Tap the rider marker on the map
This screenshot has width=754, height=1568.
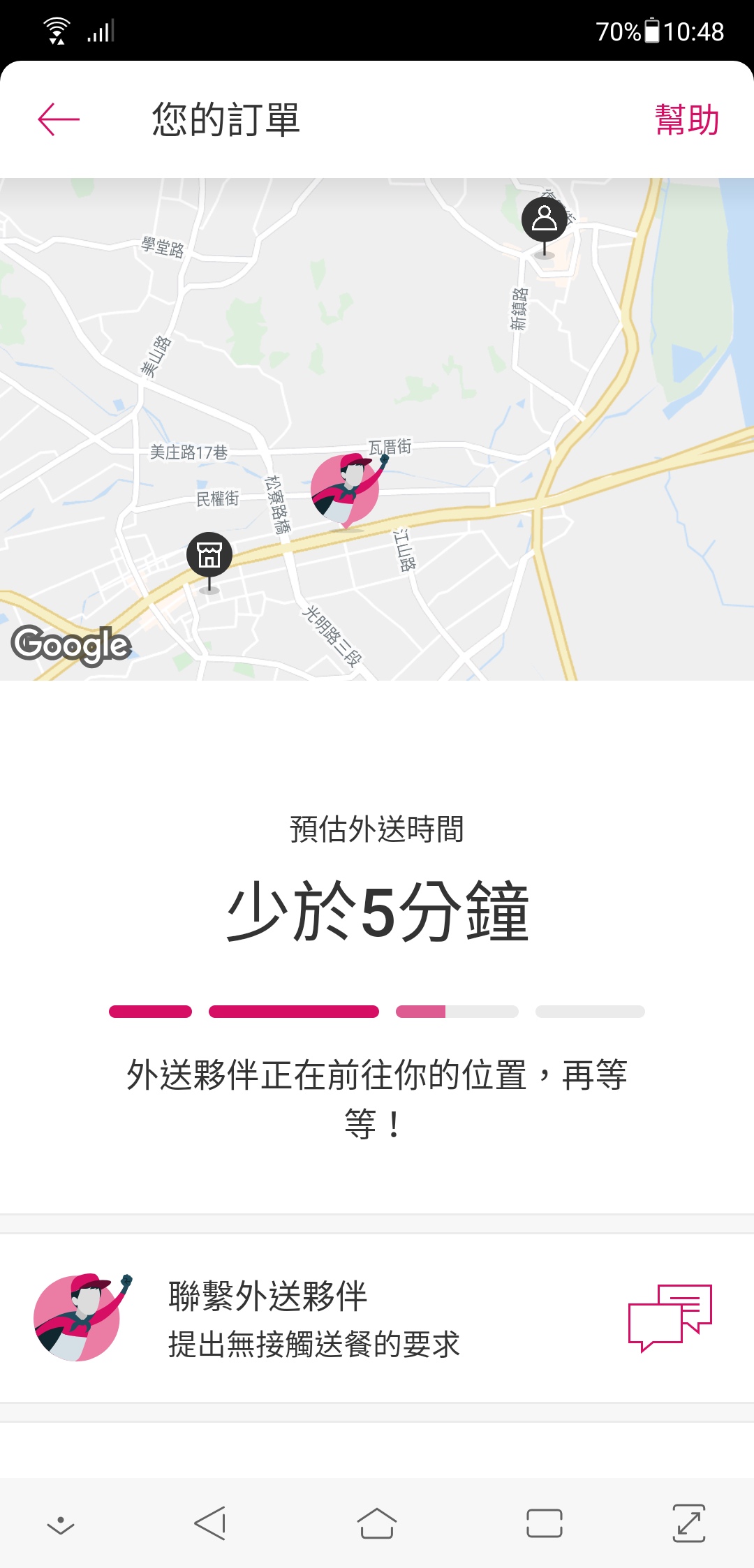(346, 490)
